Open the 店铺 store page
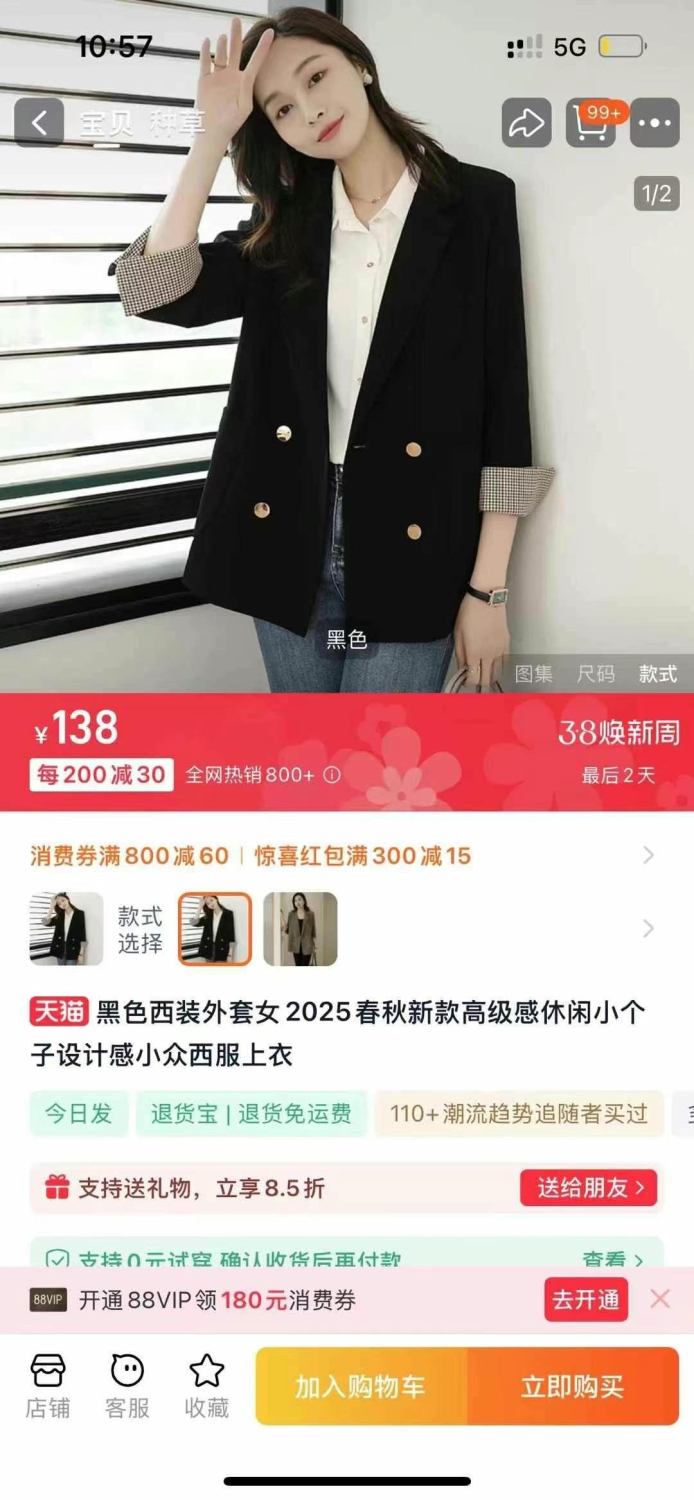 pos(48,1386)
